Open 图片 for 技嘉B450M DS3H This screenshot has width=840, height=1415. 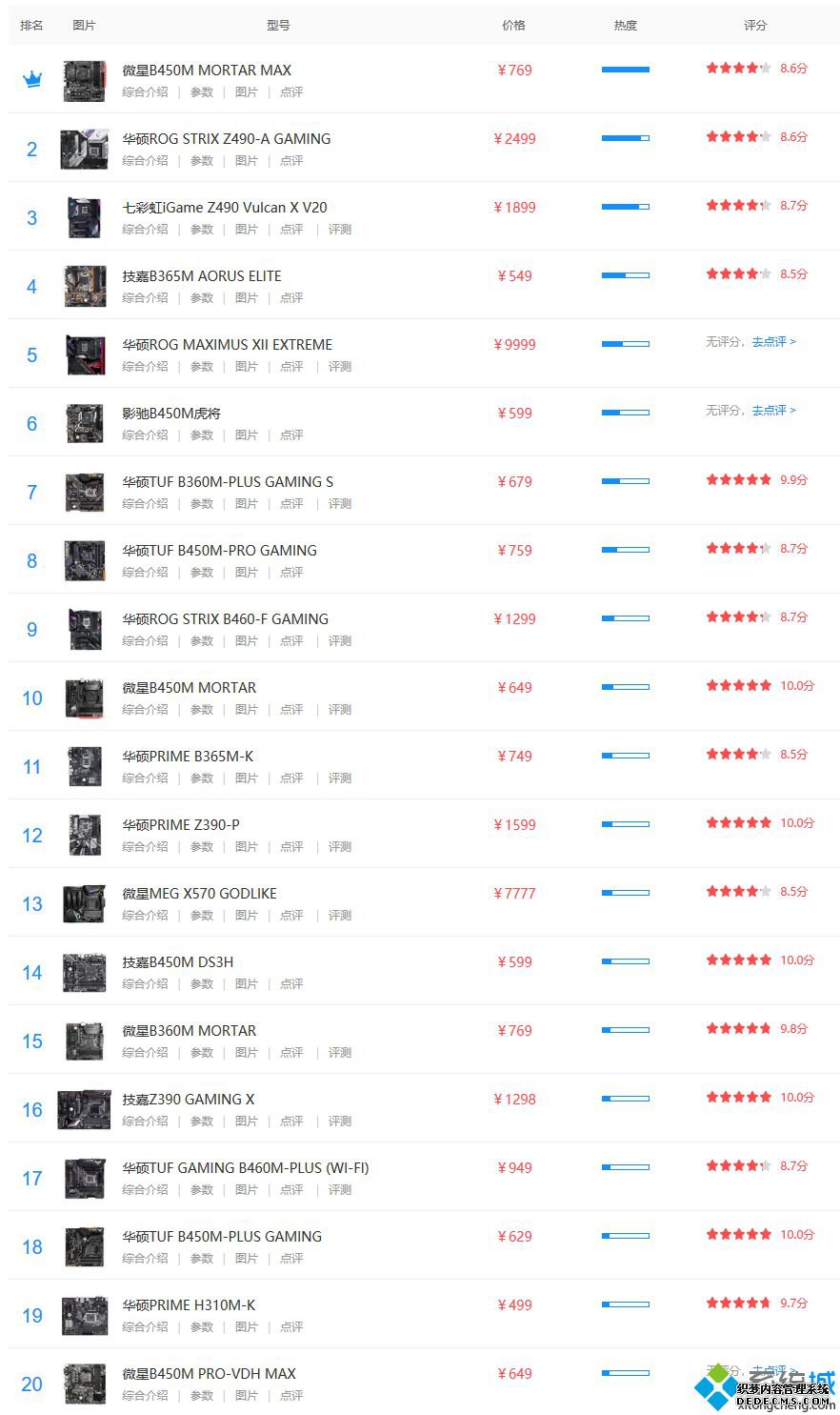[x=246, y=984]
